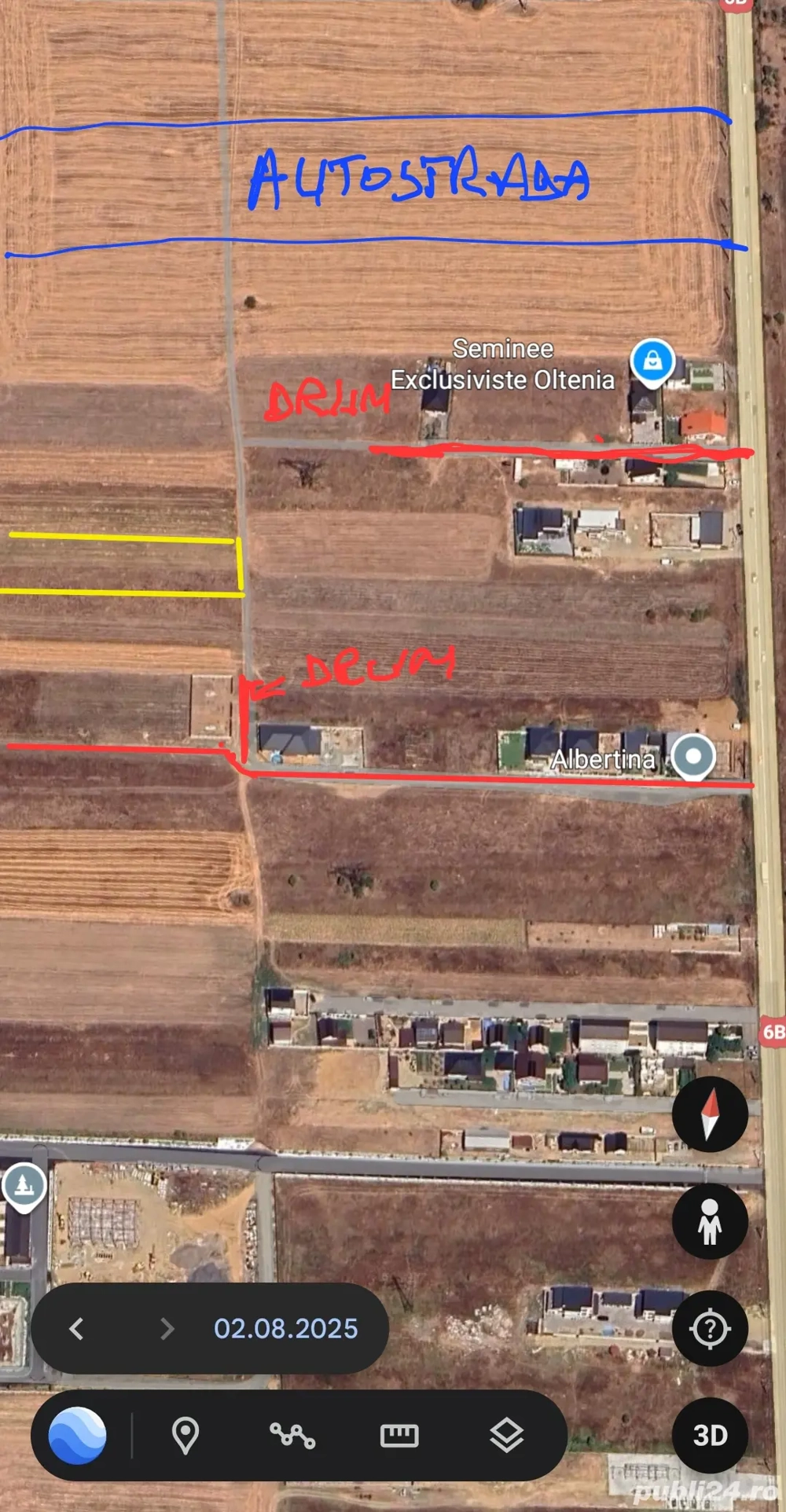This screenshot has width=786, height=1512.
Task: Open the 02.08.2025 imagery date picker
Action: (x=285, y=1329)
